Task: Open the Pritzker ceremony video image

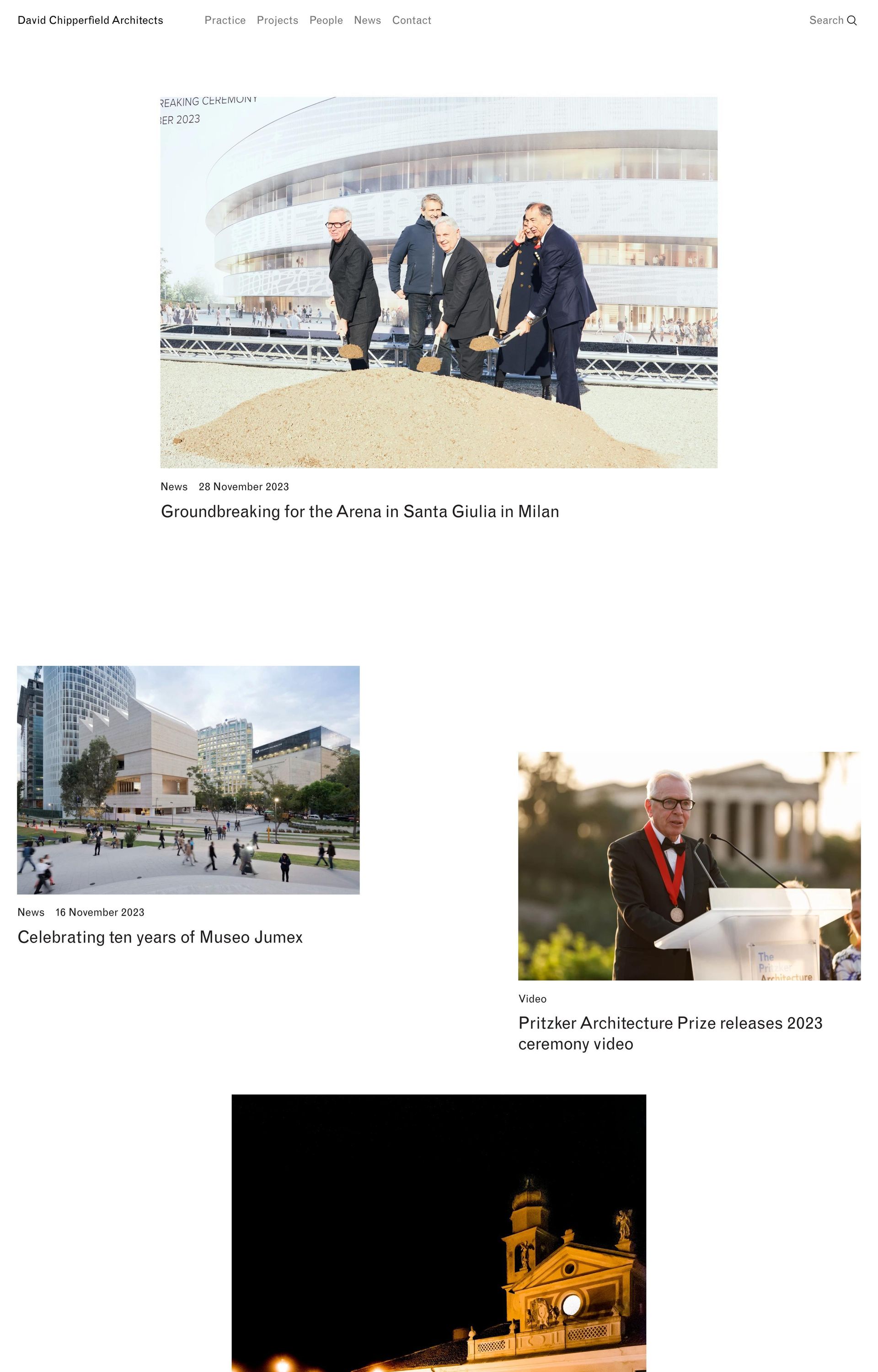Action: 689,866
